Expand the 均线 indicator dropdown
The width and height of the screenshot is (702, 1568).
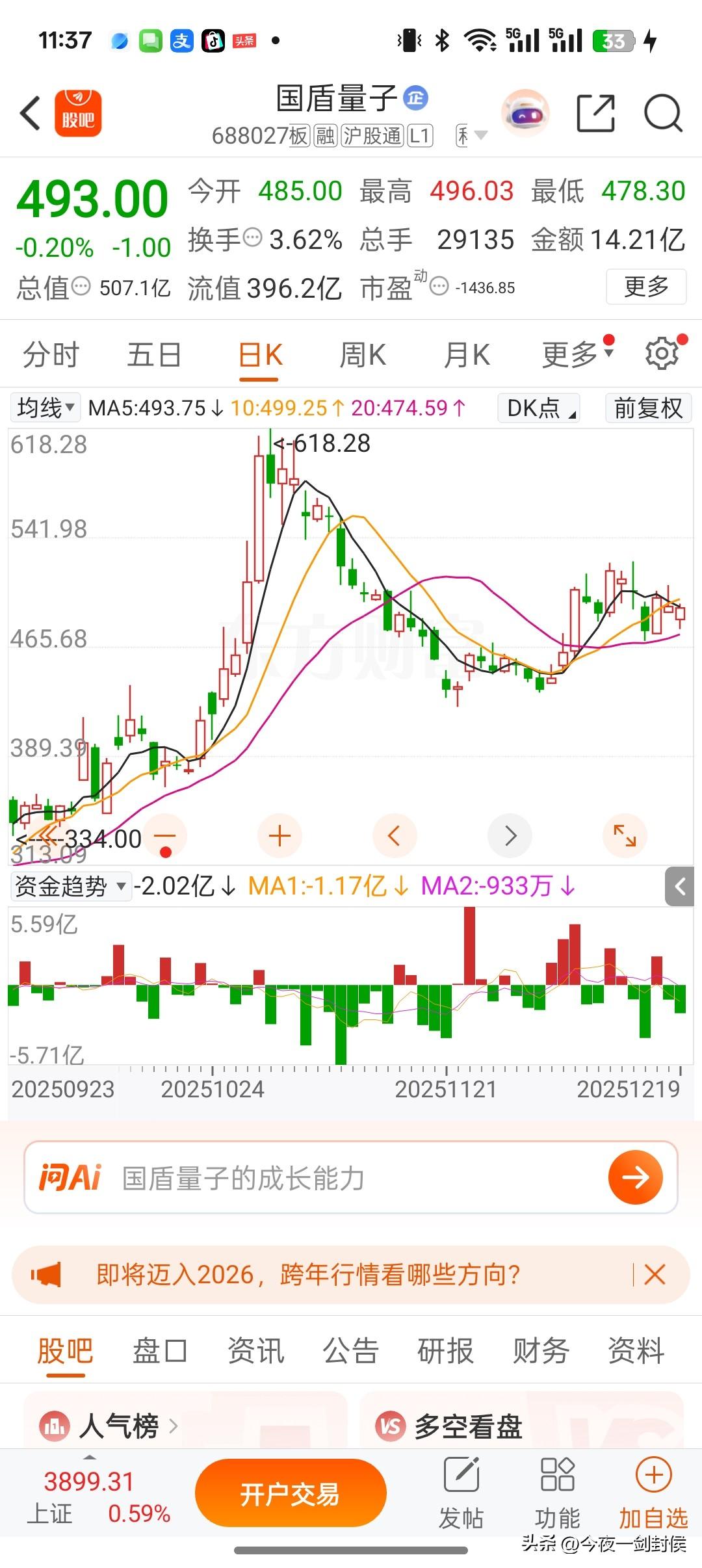45,408
